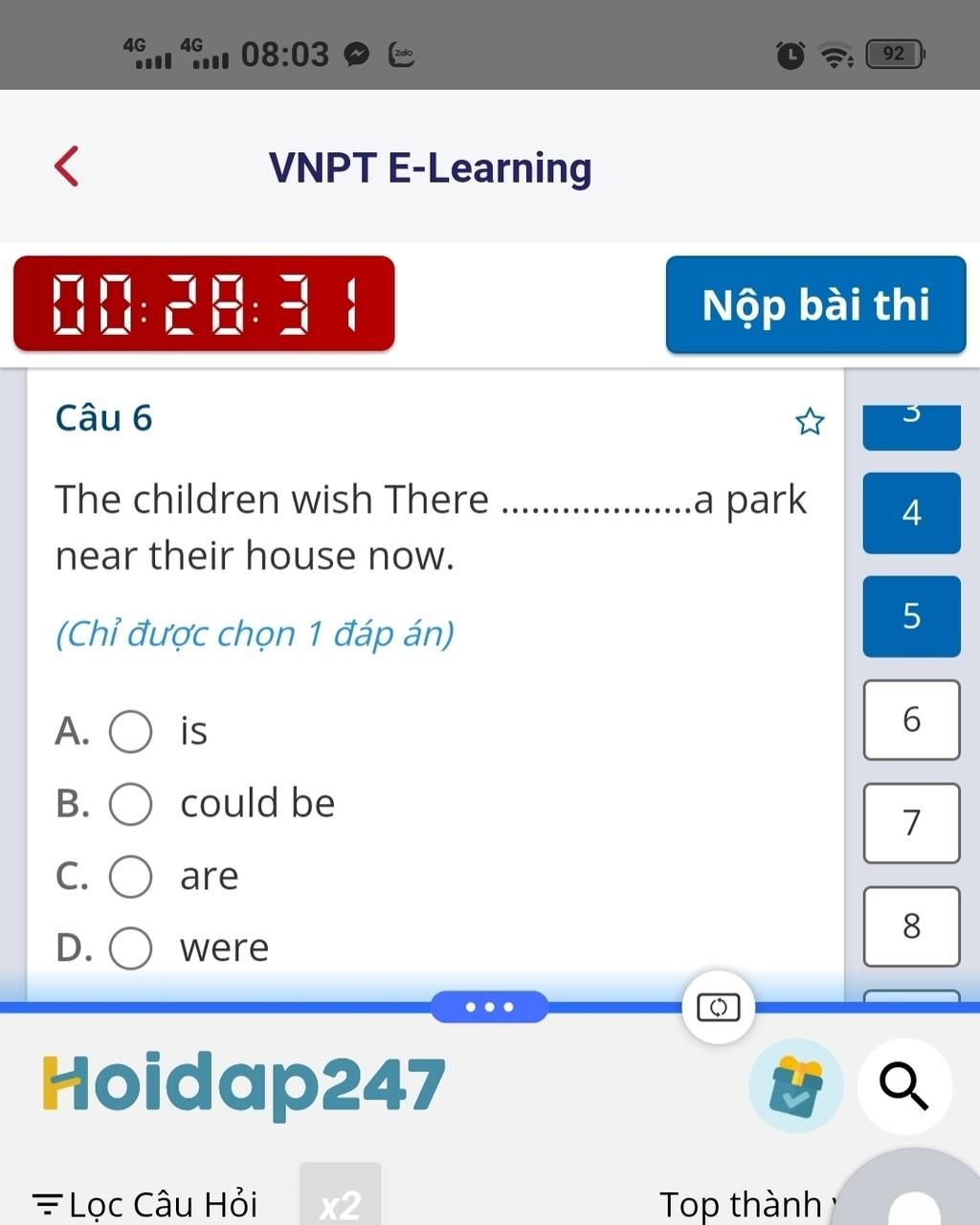Choose answer B 'could be'
The image size is (980, 1225).
point(131,804)
